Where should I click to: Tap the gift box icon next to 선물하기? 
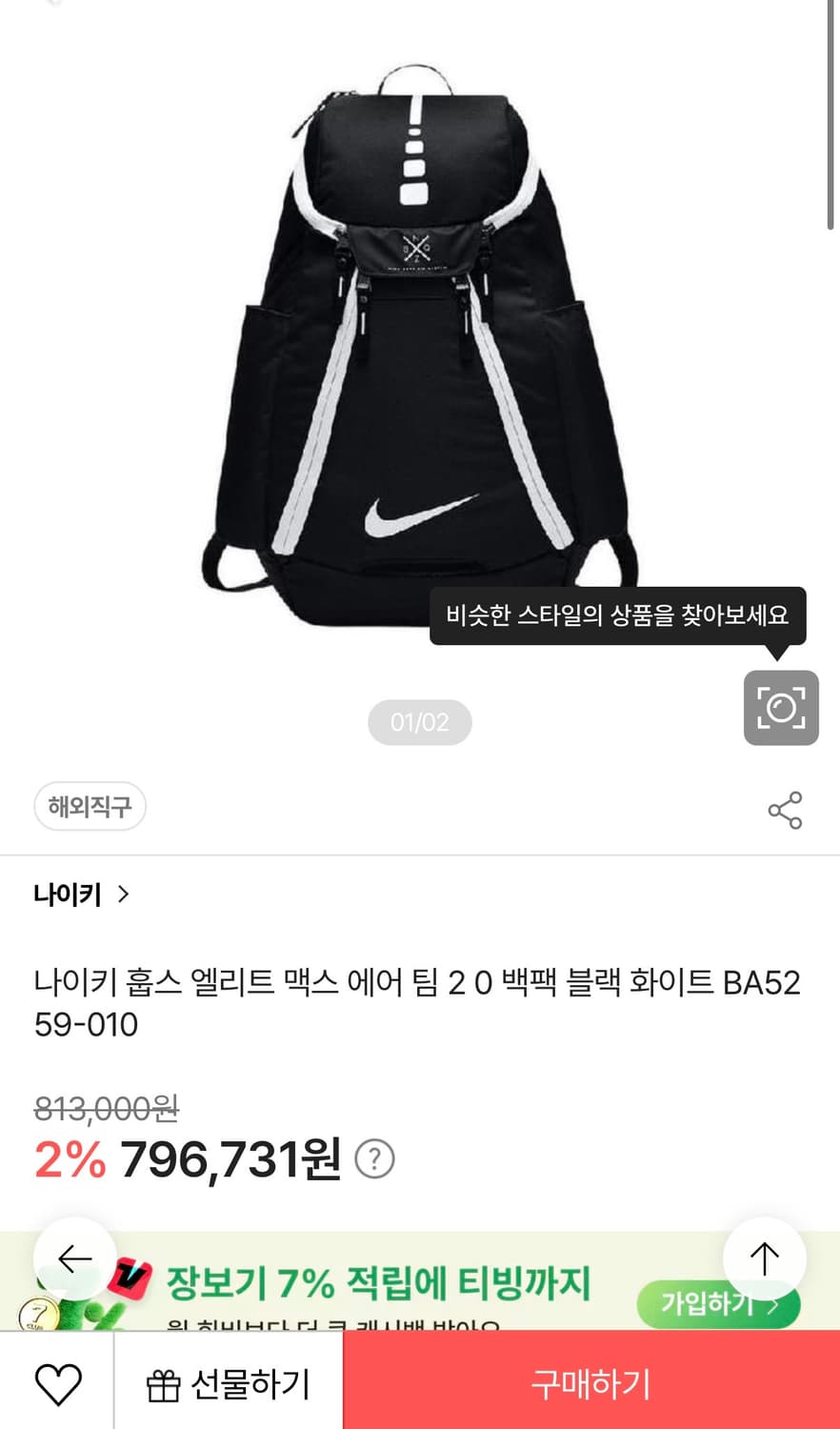point(166,1383)
